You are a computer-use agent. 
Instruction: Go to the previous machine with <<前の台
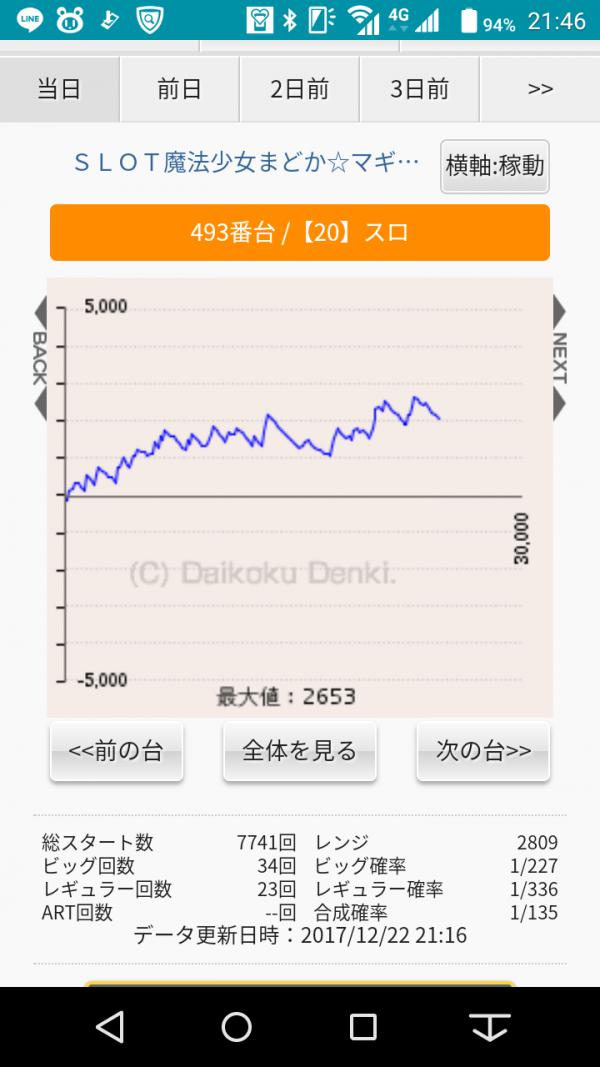click(x=116, y=751)
